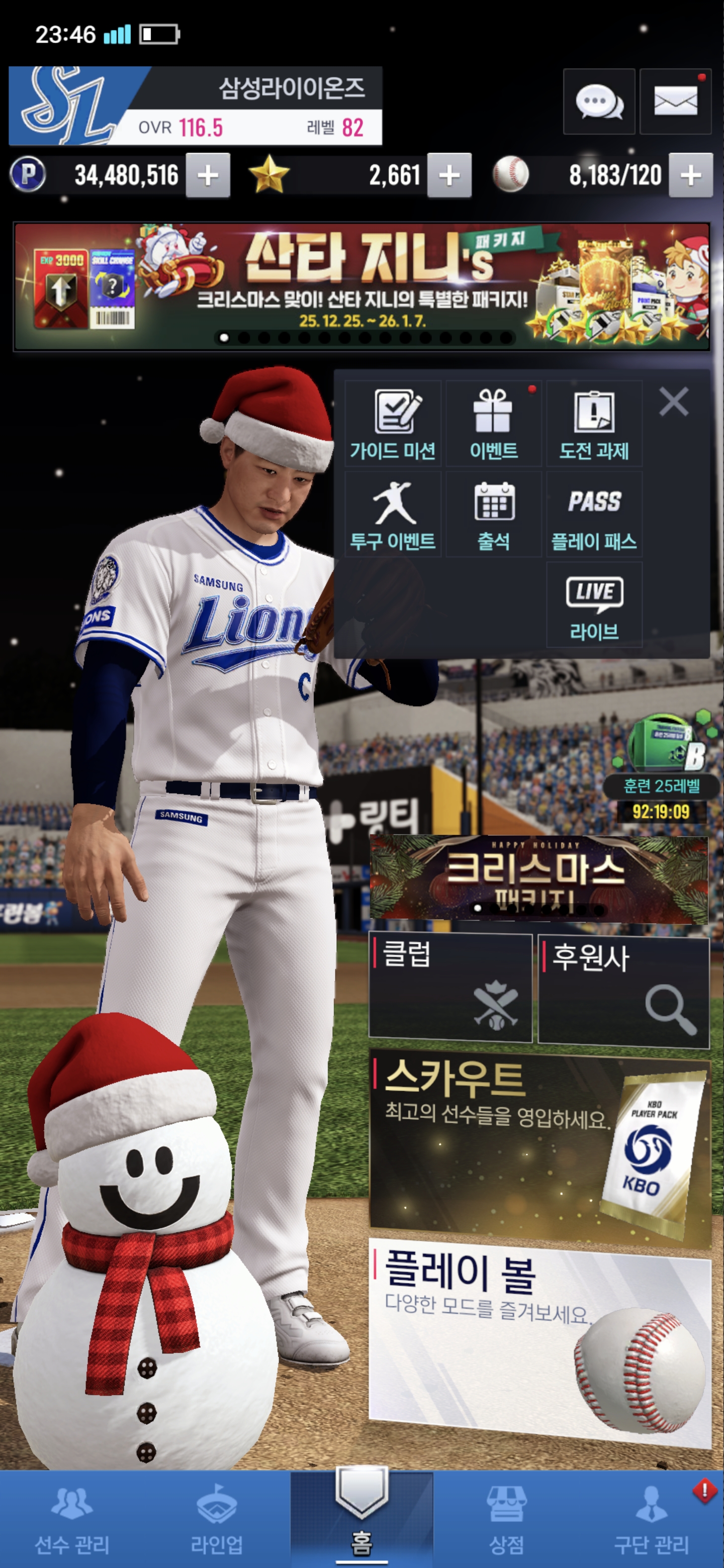The height and width of the screenshot is (1568, 724).
Task: Open the 이벤트 gift menu
Action: click(x=493, y=424)
